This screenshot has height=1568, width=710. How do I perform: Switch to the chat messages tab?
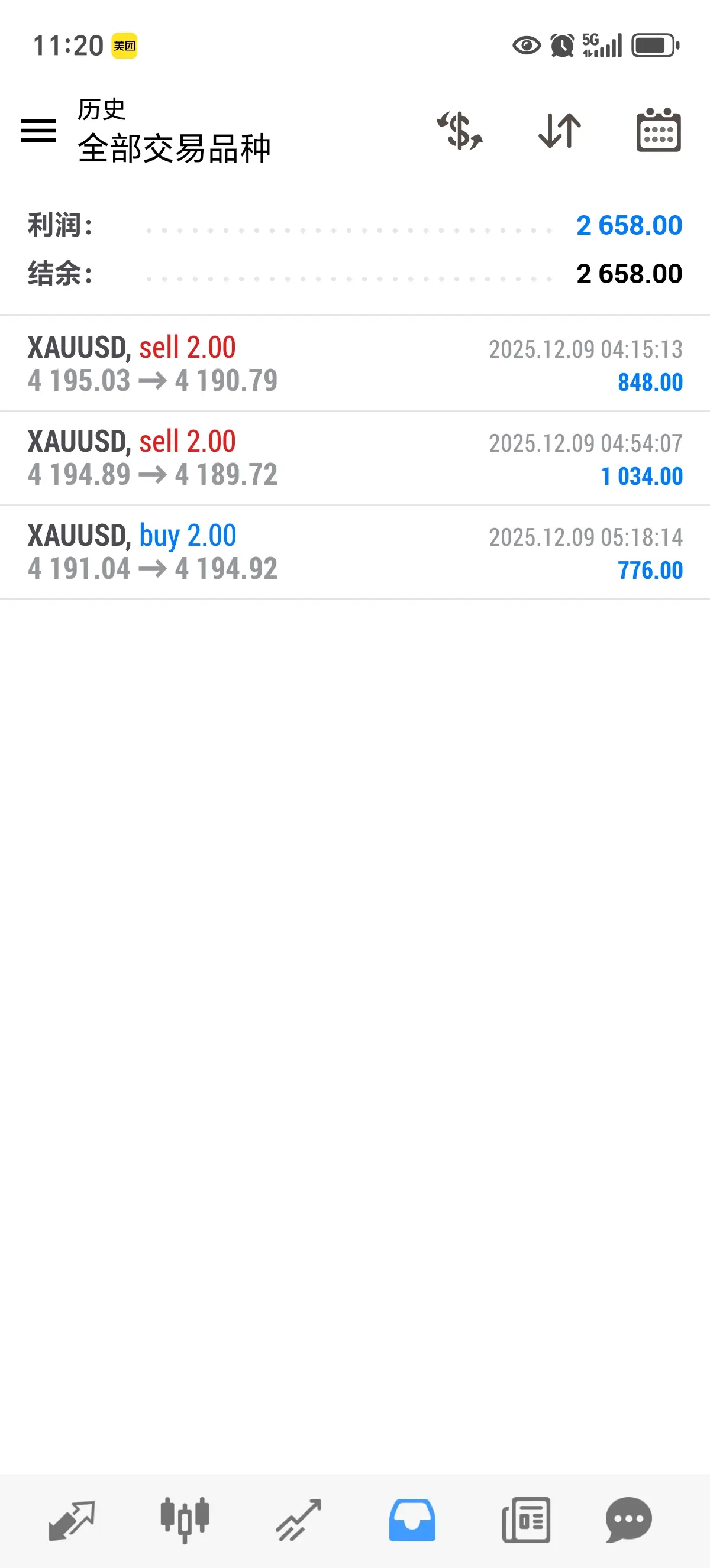628,1520
